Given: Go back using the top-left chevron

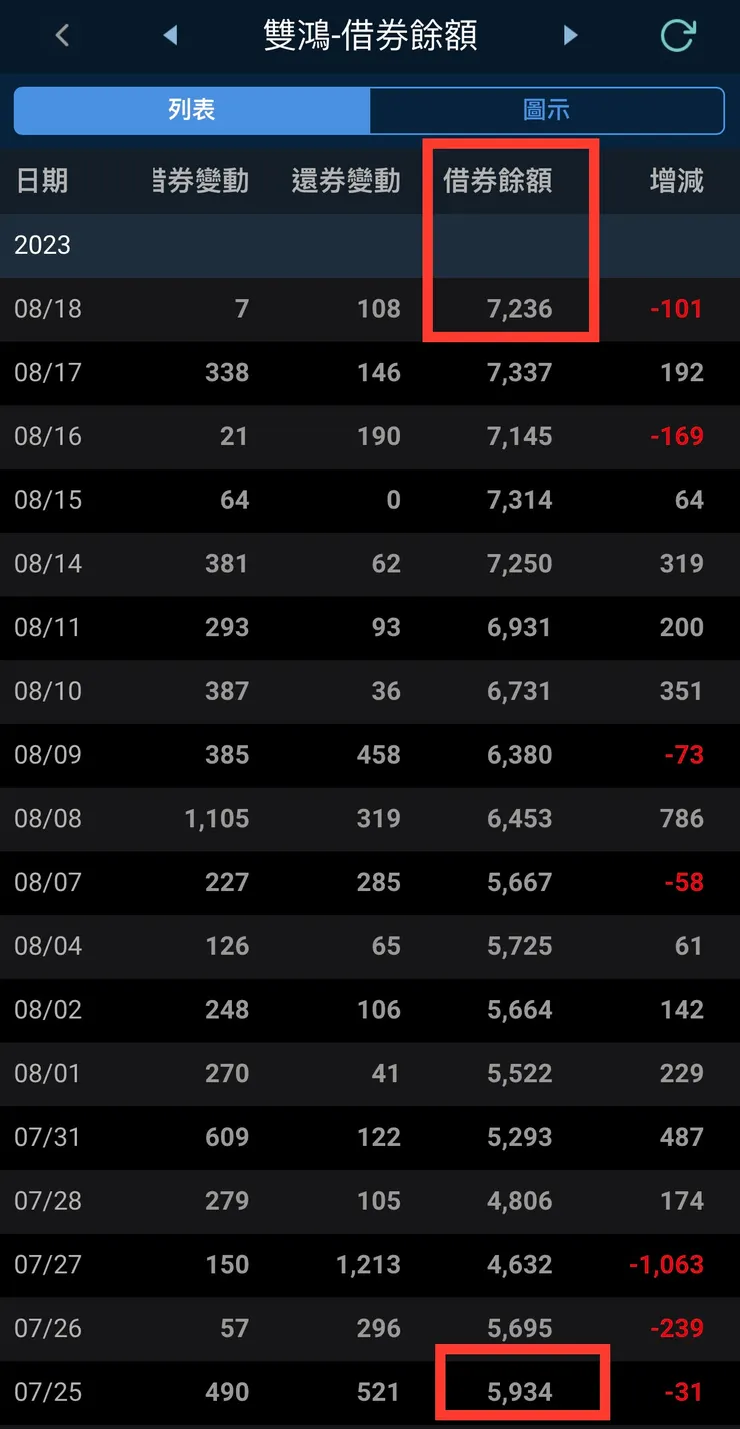Looking at the screenshot, I should 62,36.
